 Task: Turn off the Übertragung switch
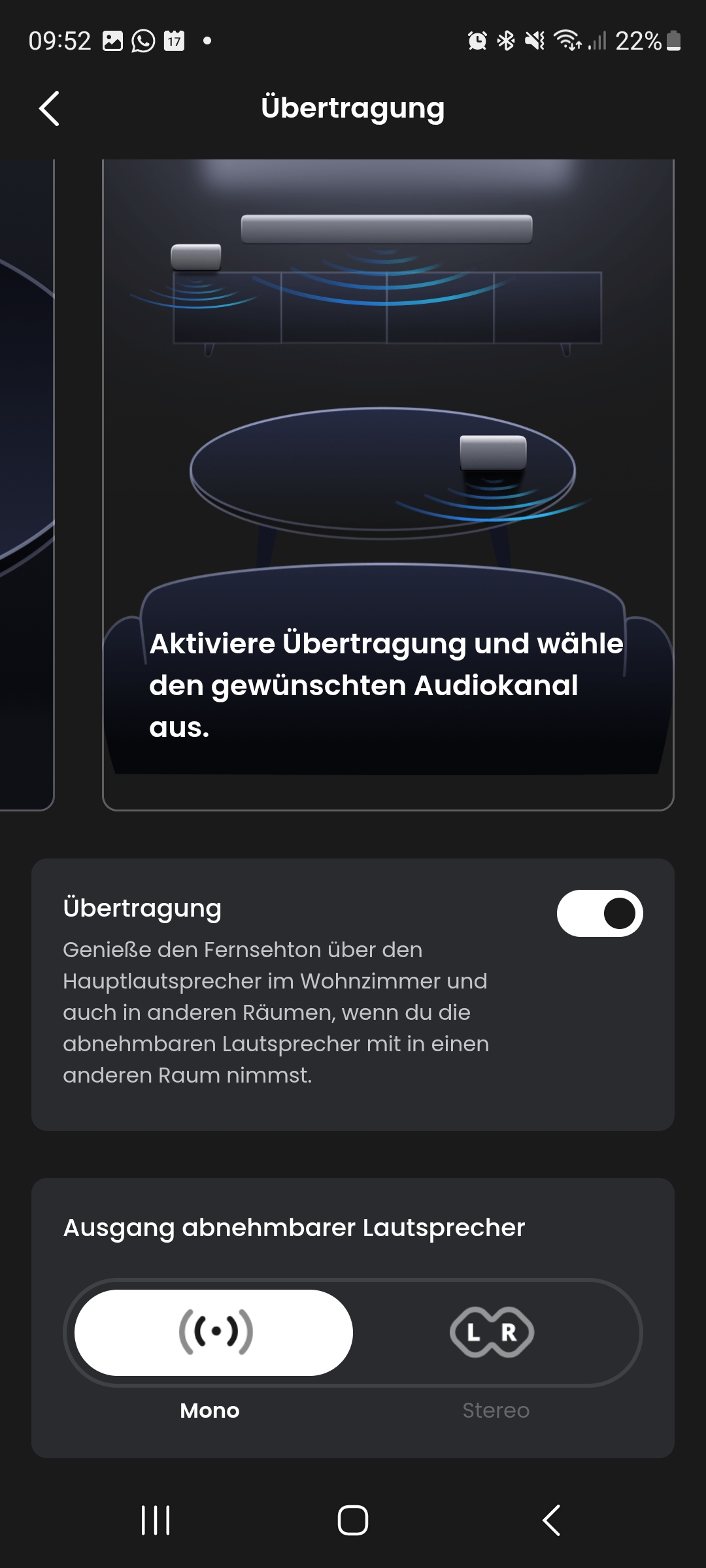pos(599,913)
